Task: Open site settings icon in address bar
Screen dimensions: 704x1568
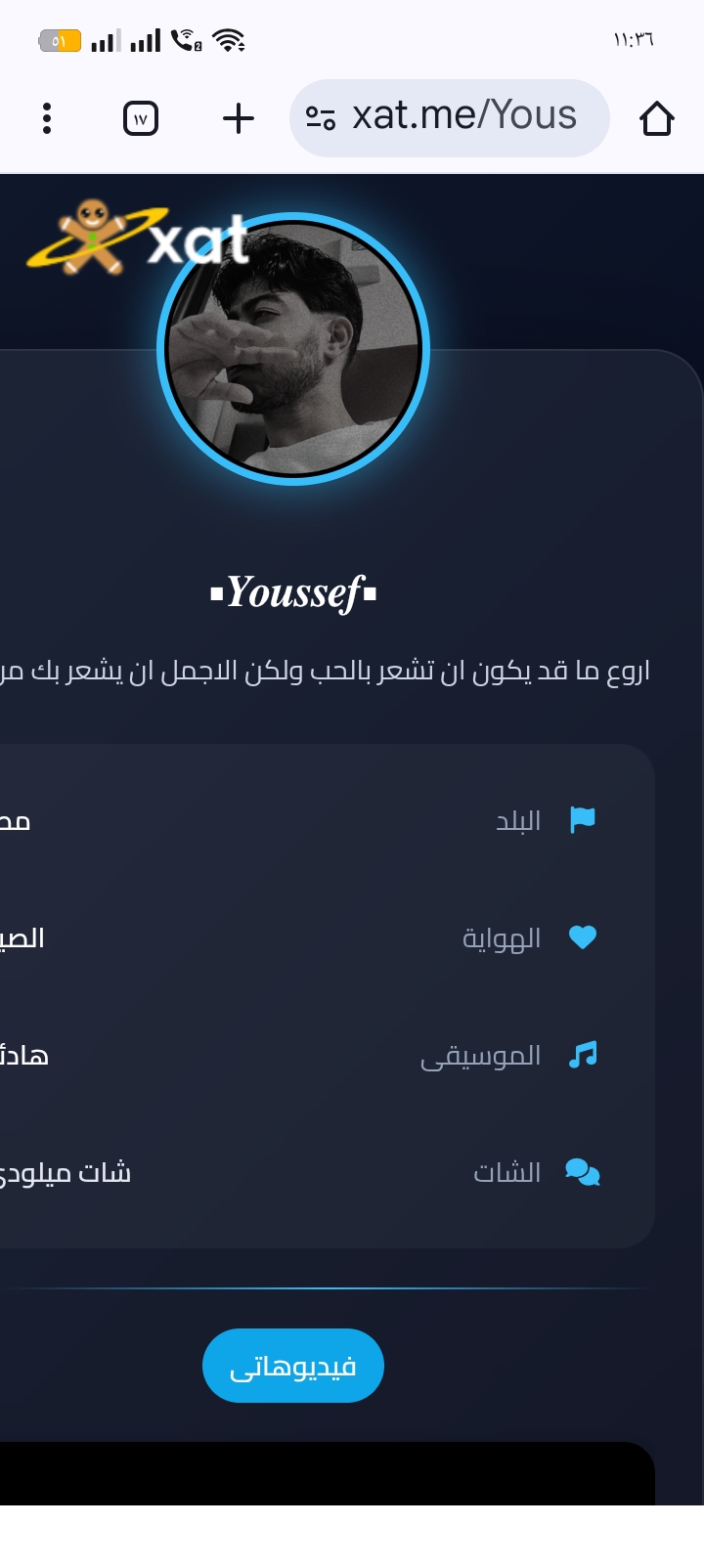Action: click(321, 118)
